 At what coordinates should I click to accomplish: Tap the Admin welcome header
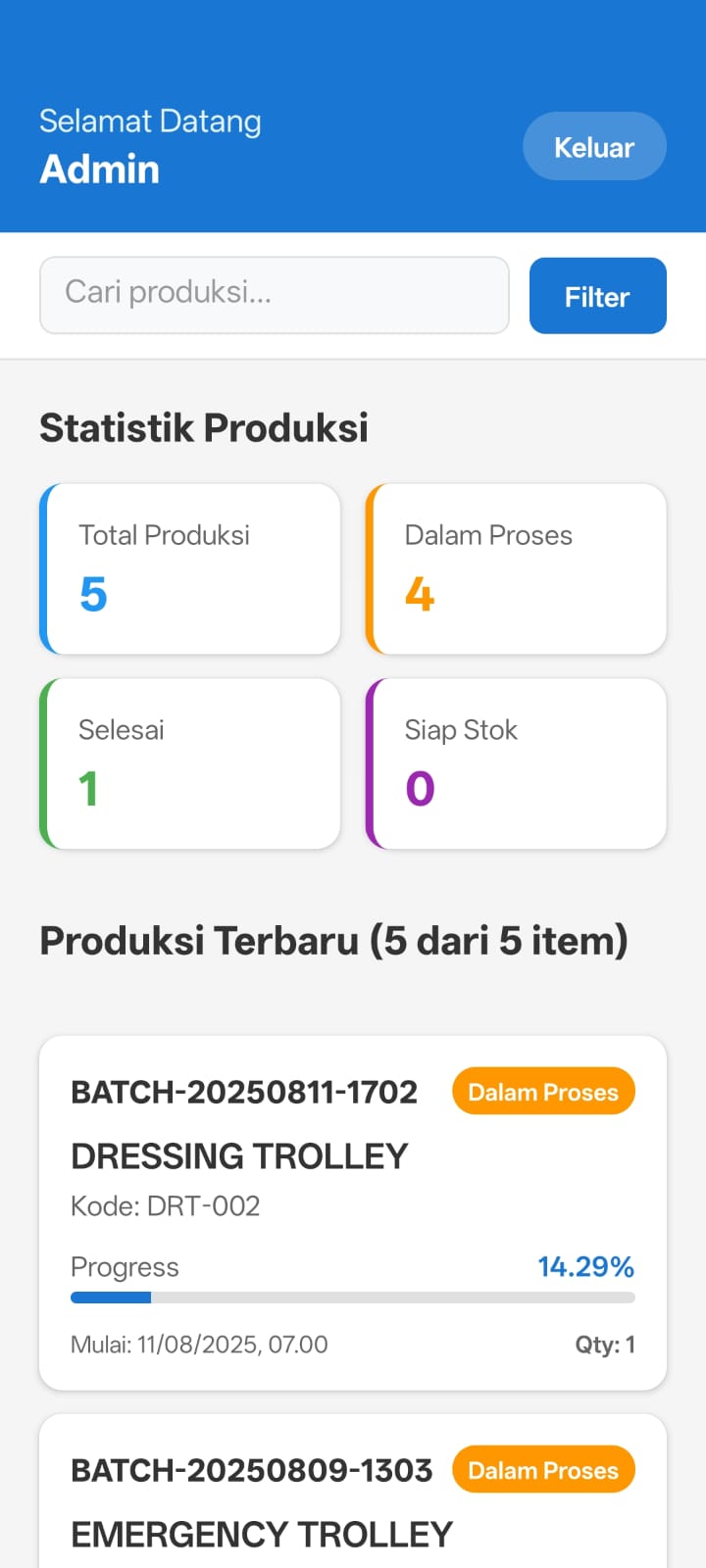point(99,169)
